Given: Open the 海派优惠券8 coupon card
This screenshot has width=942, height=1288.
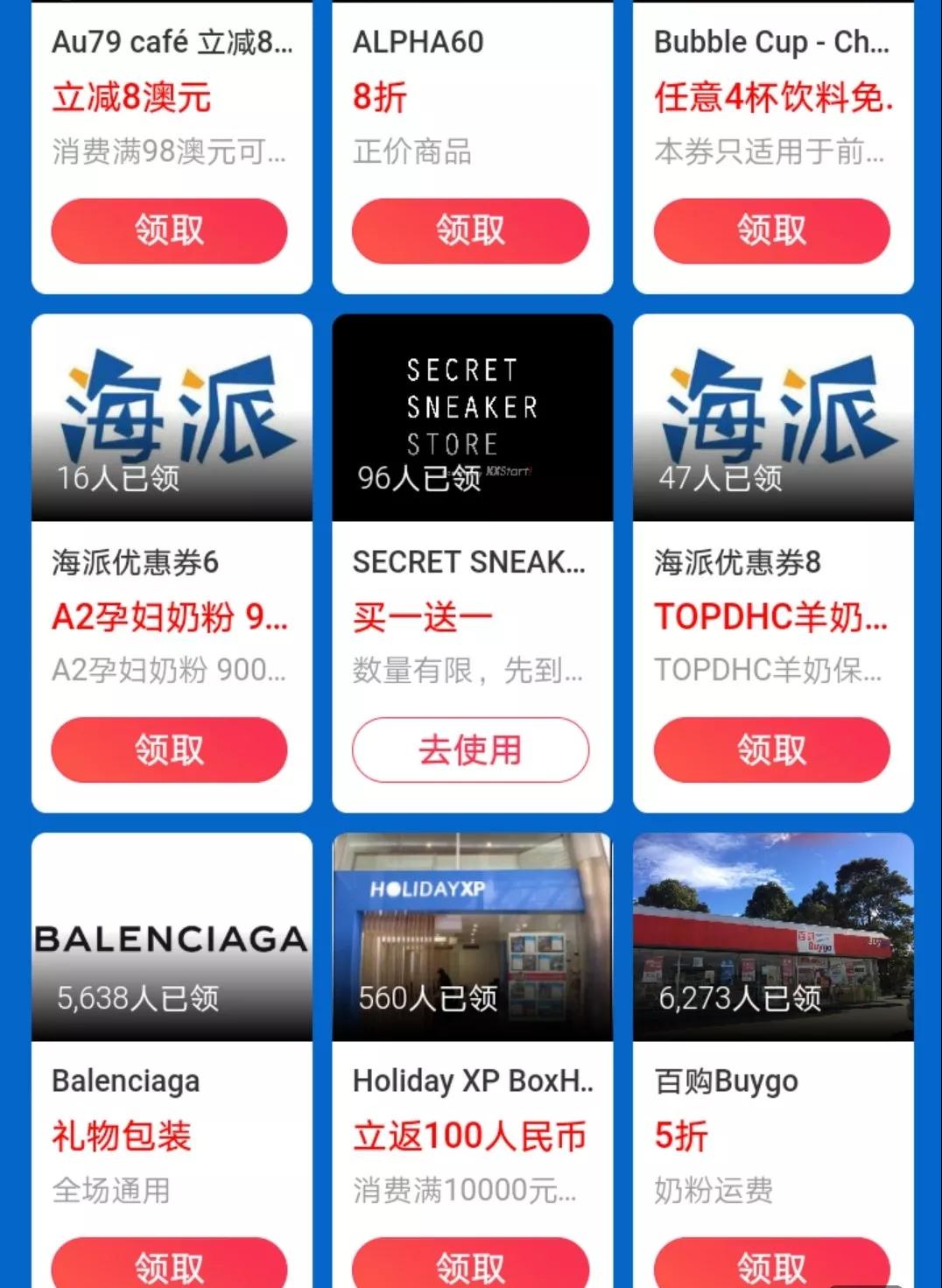Looking at the screenshot, I should (773, 417).
